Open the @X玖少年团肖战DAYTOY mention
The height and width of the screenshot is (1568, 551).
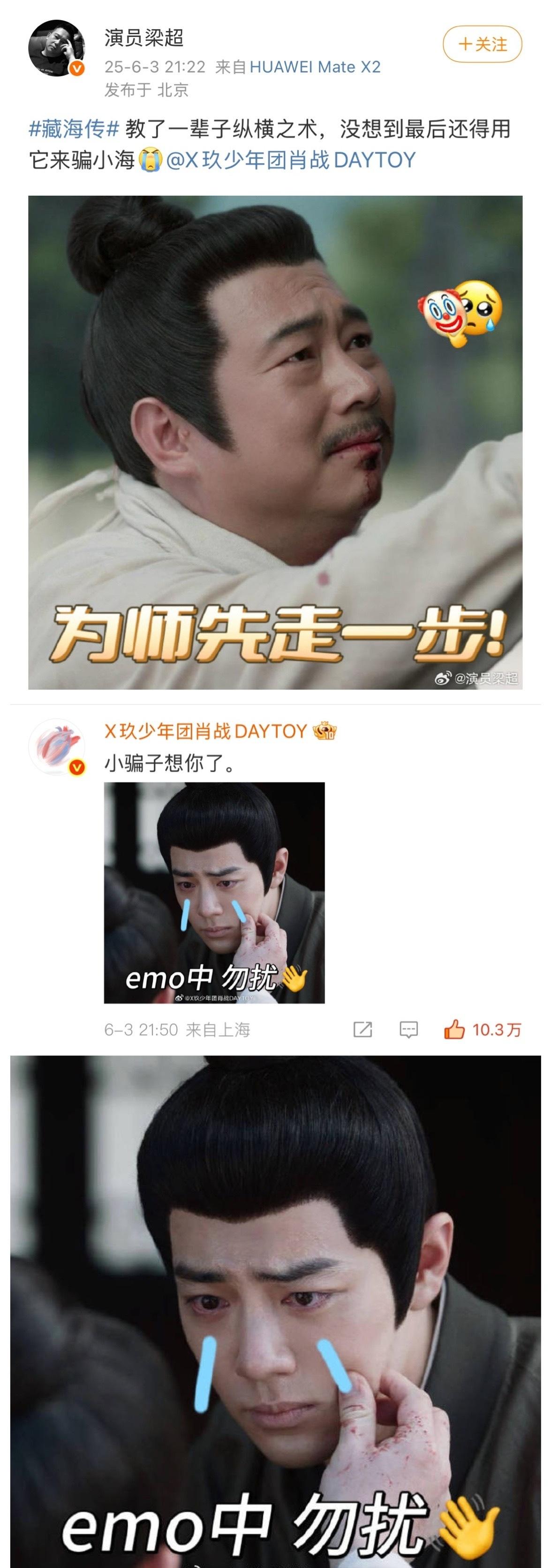(x=291, y=160)
